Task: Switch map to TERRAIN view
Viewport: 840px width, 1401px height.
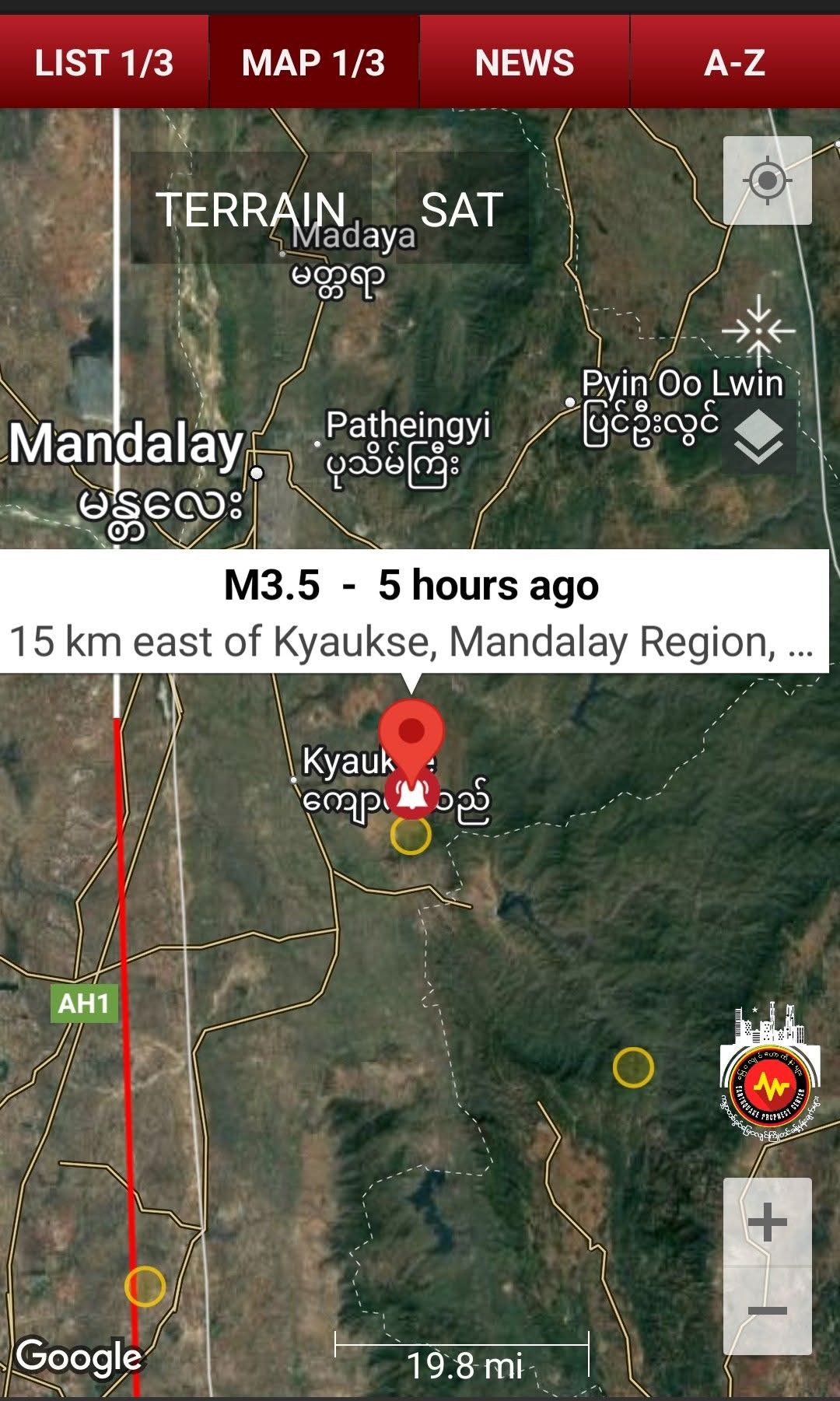Action: tap(250, 208)
